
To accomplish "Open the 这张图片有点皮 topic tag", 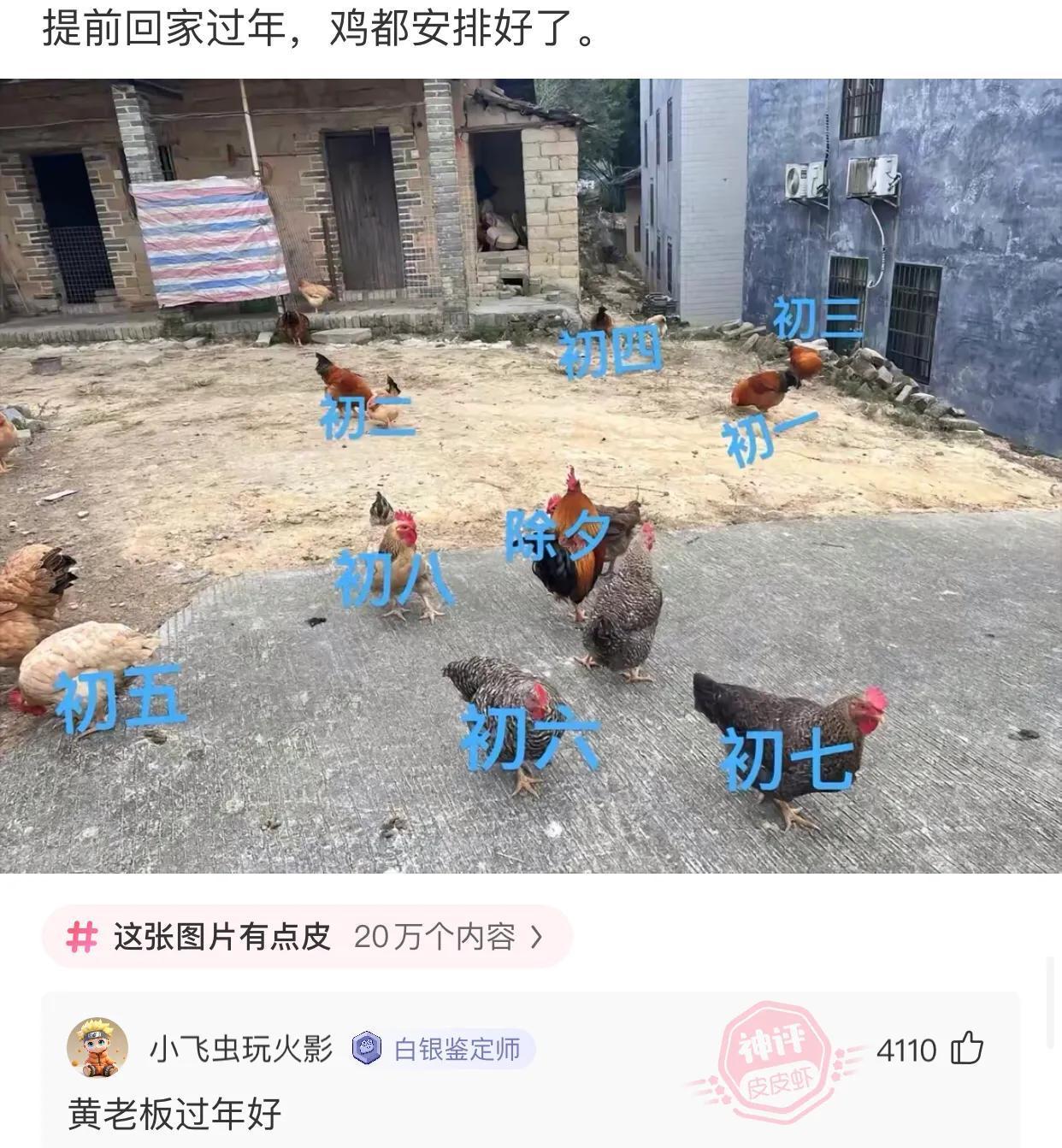I will (x=306, y=937).
